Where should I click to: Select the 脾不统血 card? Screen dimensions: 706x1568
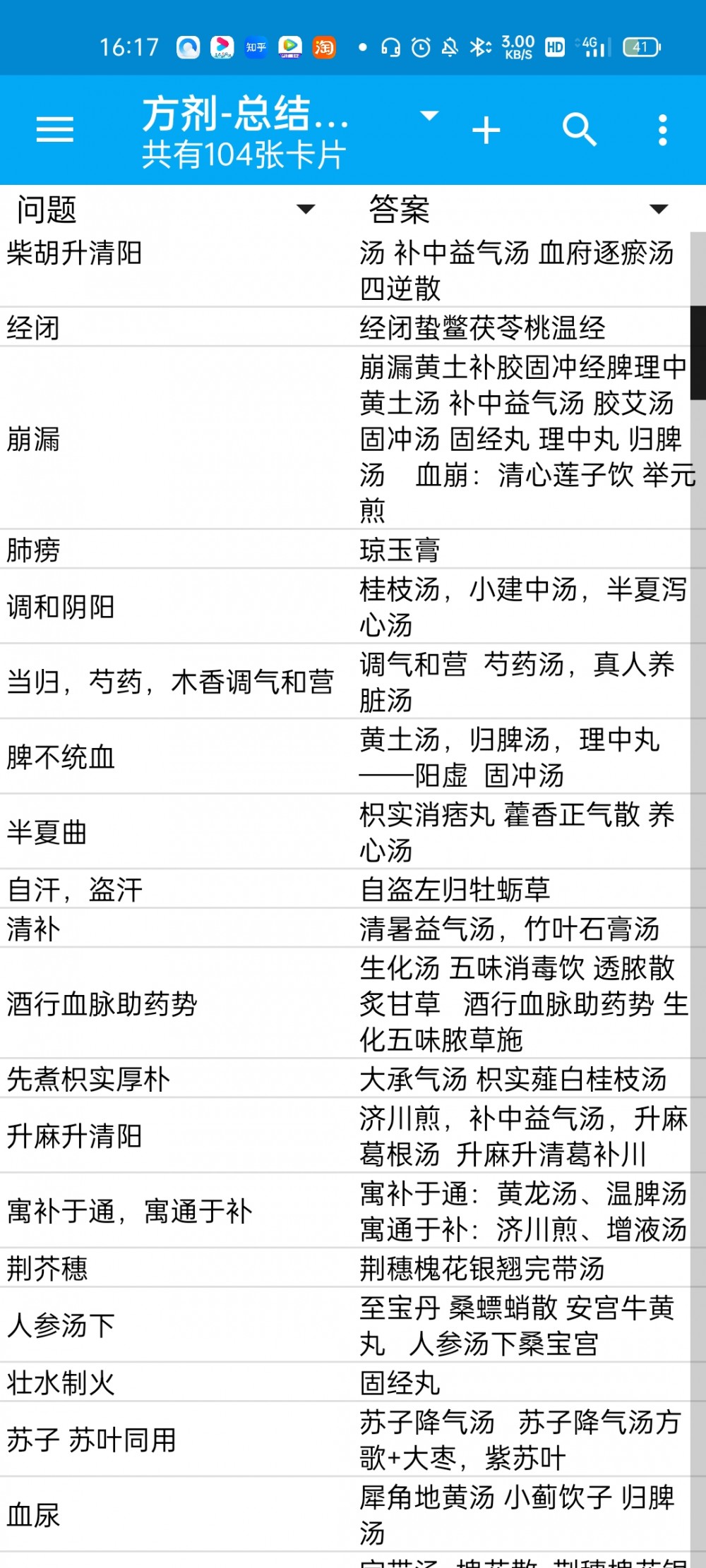(345, 757)
